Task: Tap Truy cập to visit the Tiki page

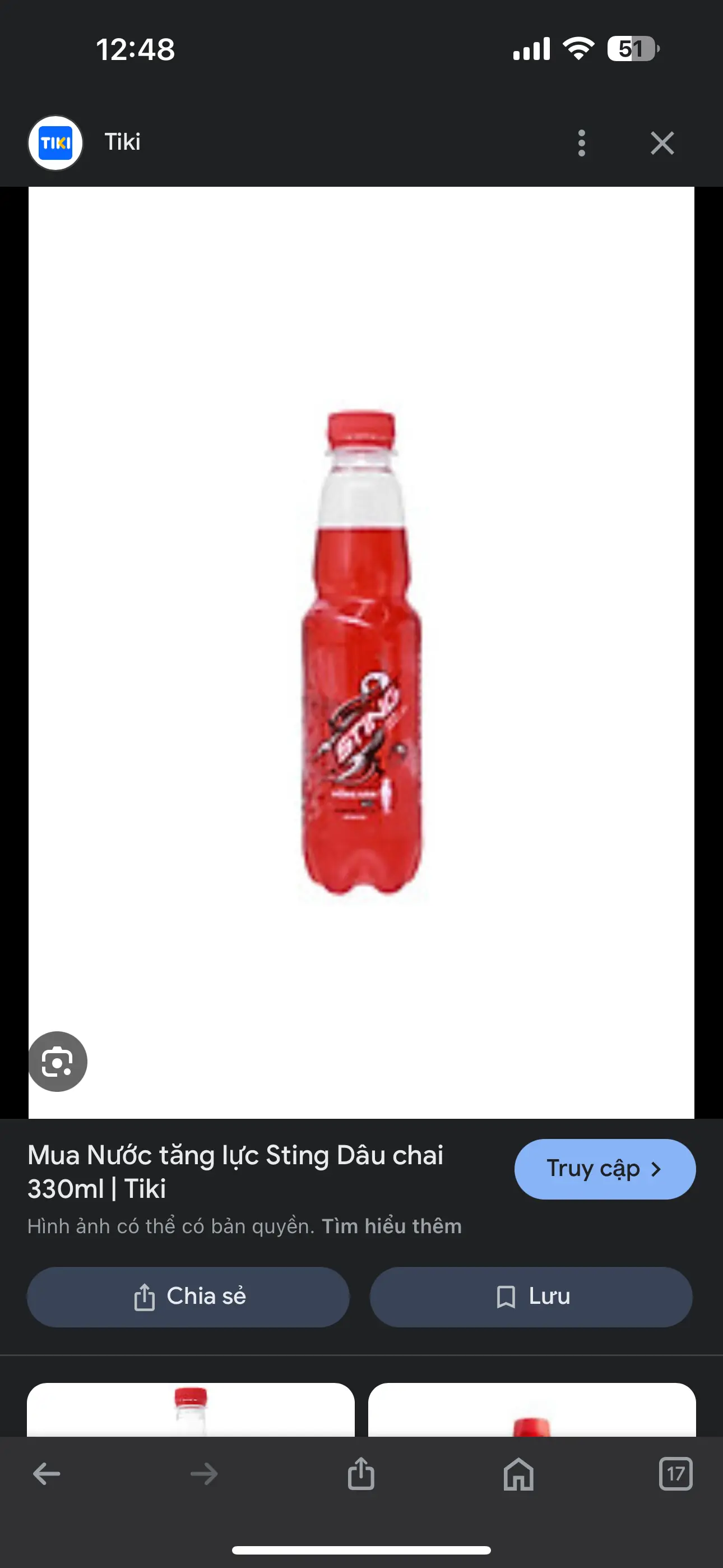Action: click(x=604, y=1169)
